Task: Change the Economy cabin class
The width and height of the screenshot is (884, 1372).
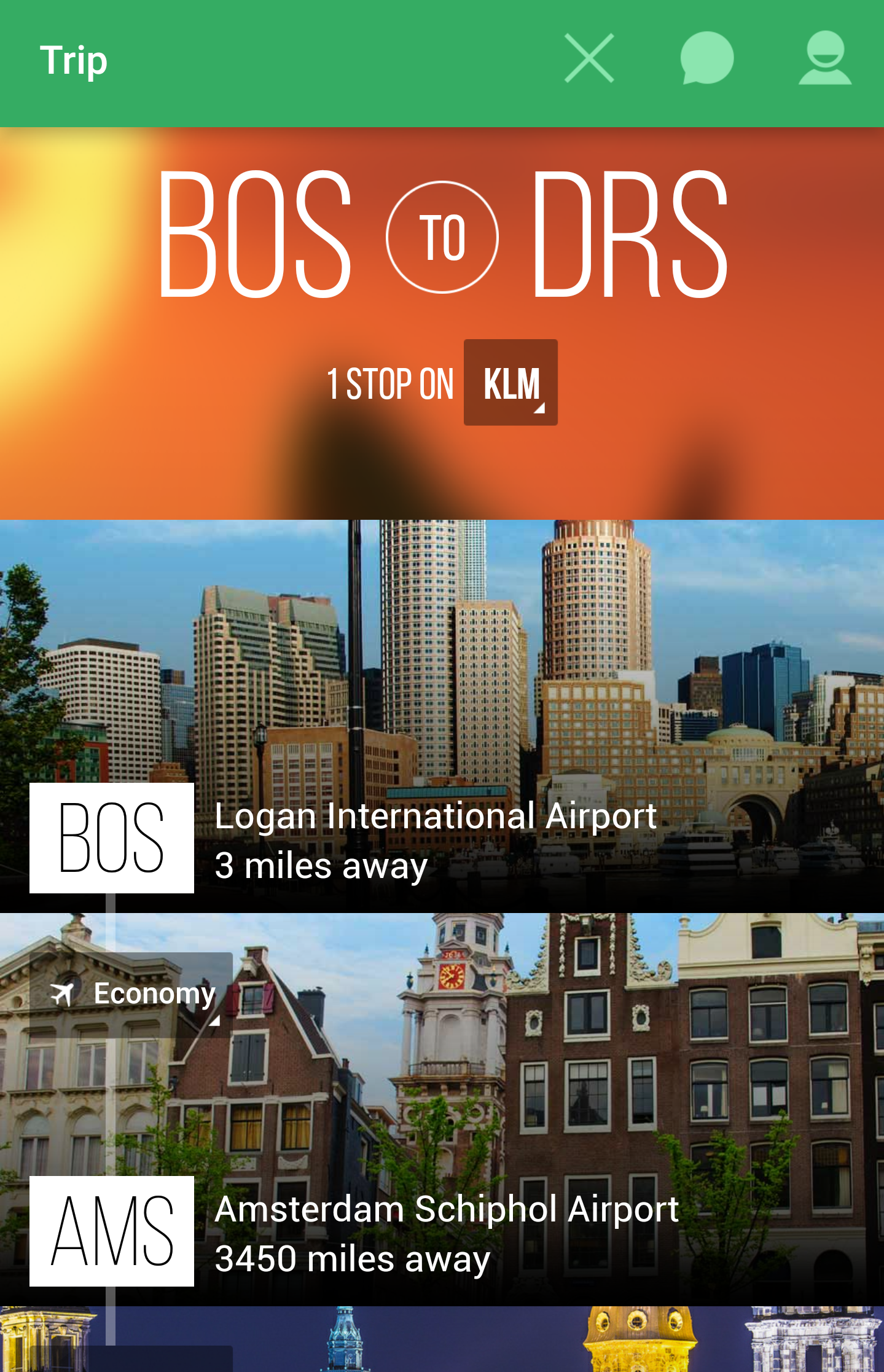Action: 132,994
